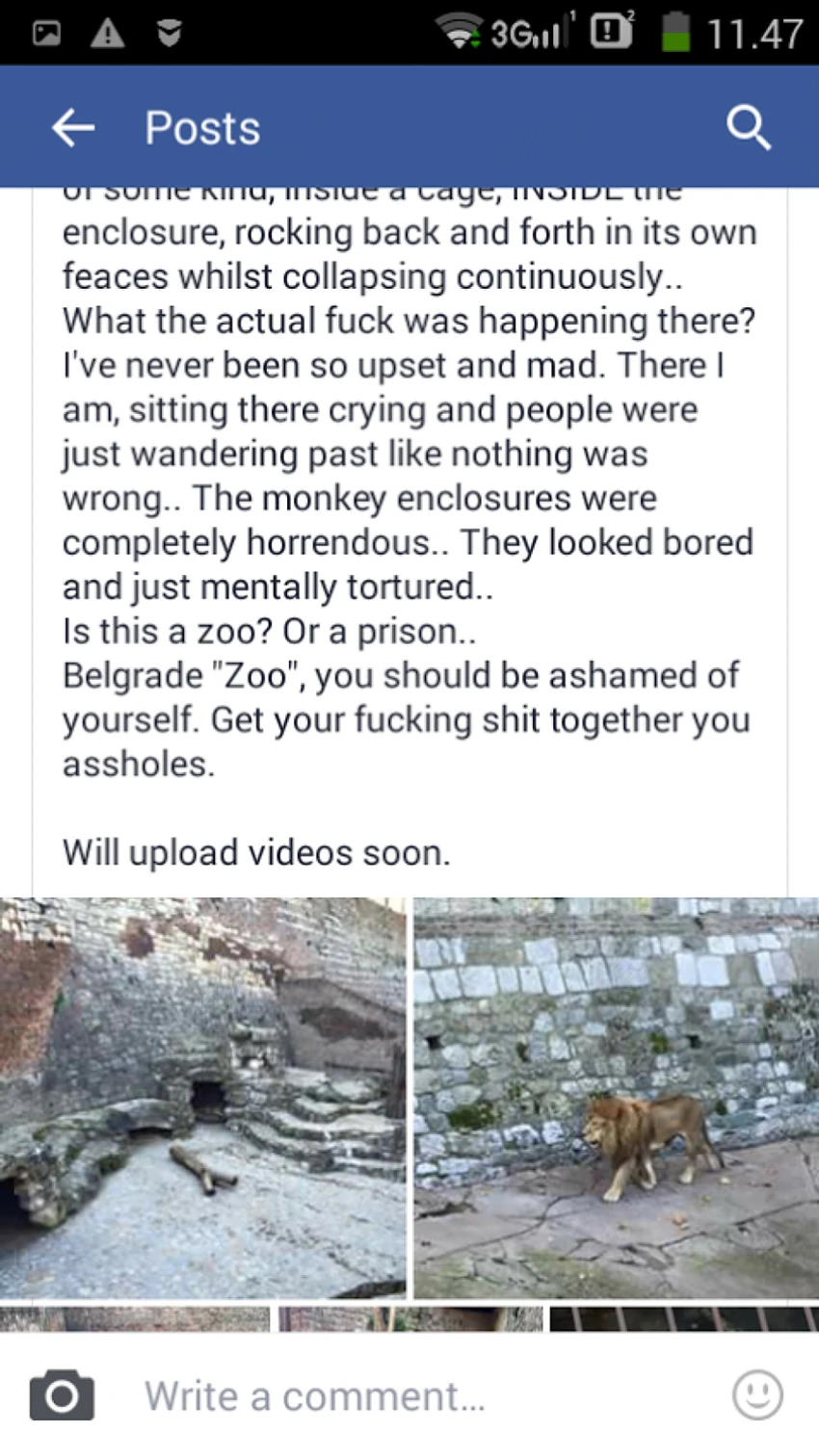Screen dimensions: 819x1456
Task: Attach a photo with the camera icon
Action: (62, 1395)
